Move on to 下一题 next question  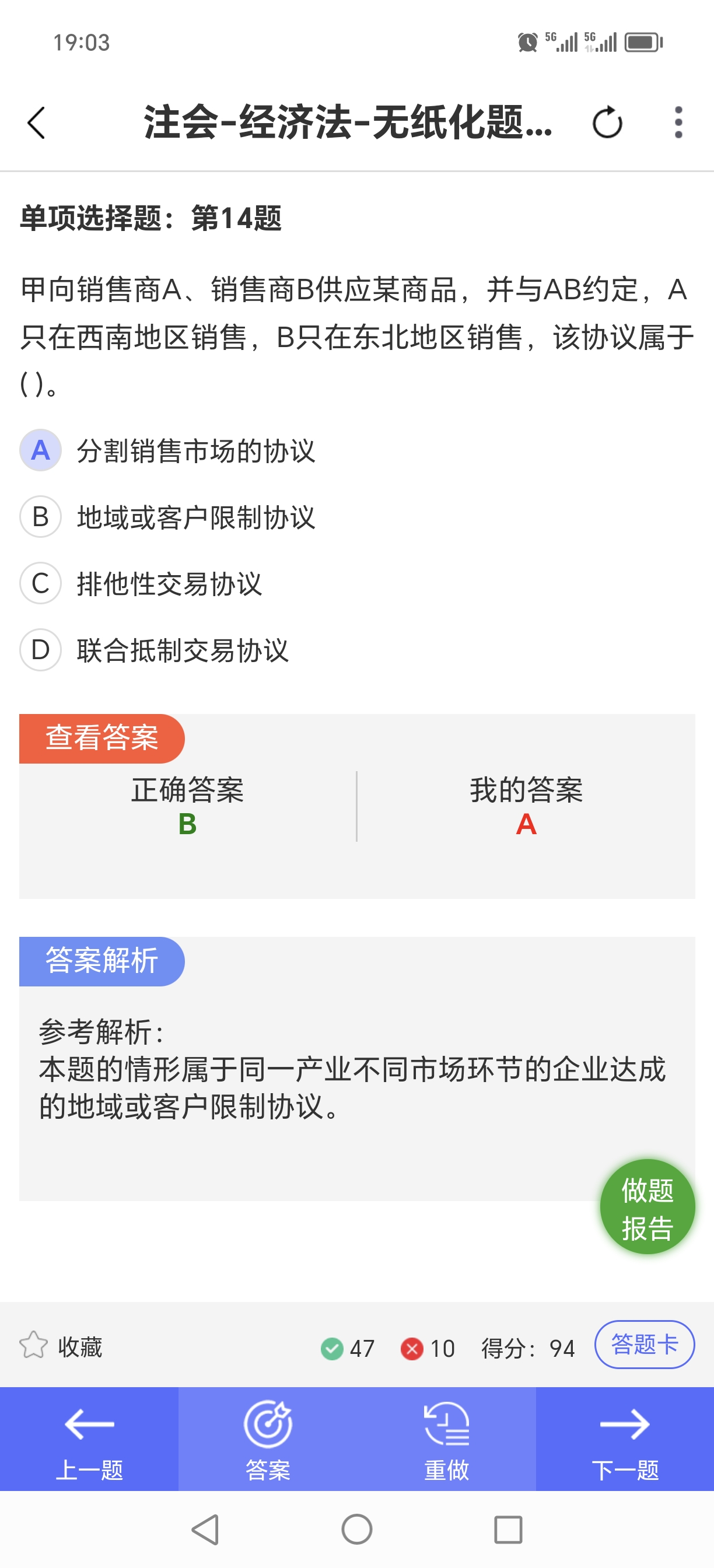(x=625, y=1439)
